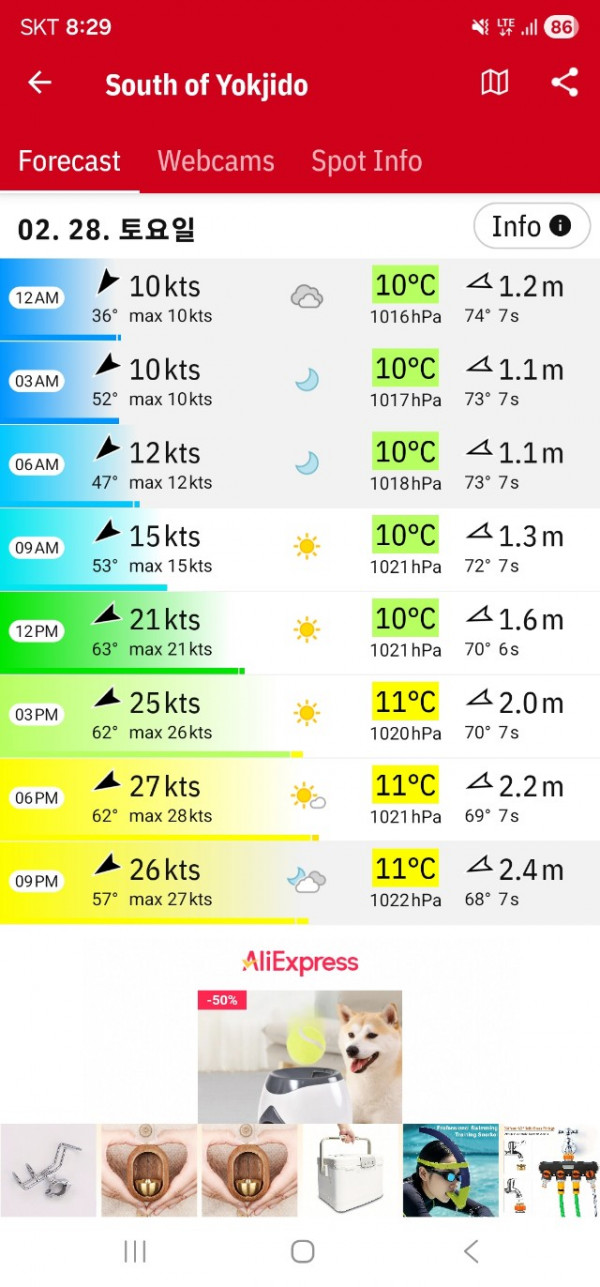Open the metal clamp ad
Image resolution: width=600 pixels, height=1287 pixels.
click(48, 1171)
